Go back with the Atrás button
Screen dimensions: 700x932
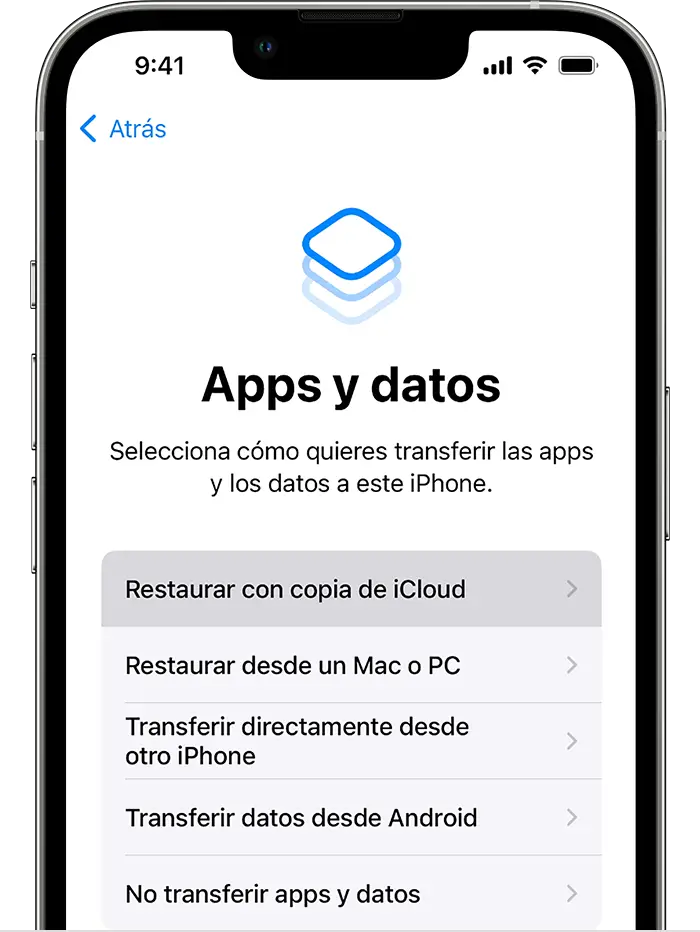pos(122,129)
